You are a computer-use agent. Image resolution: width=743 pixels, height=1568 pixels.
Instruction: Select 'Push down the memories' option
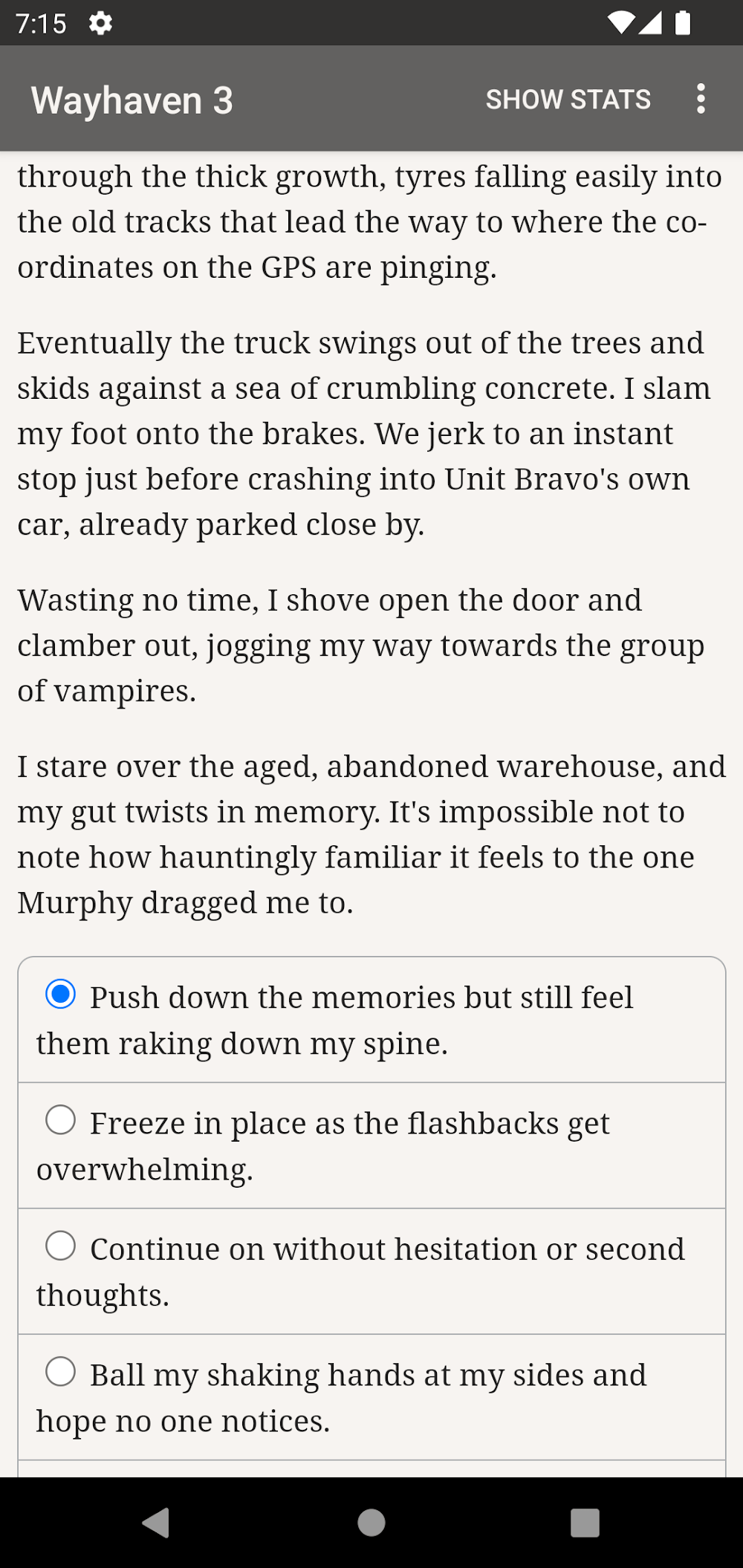pos(61,994)
